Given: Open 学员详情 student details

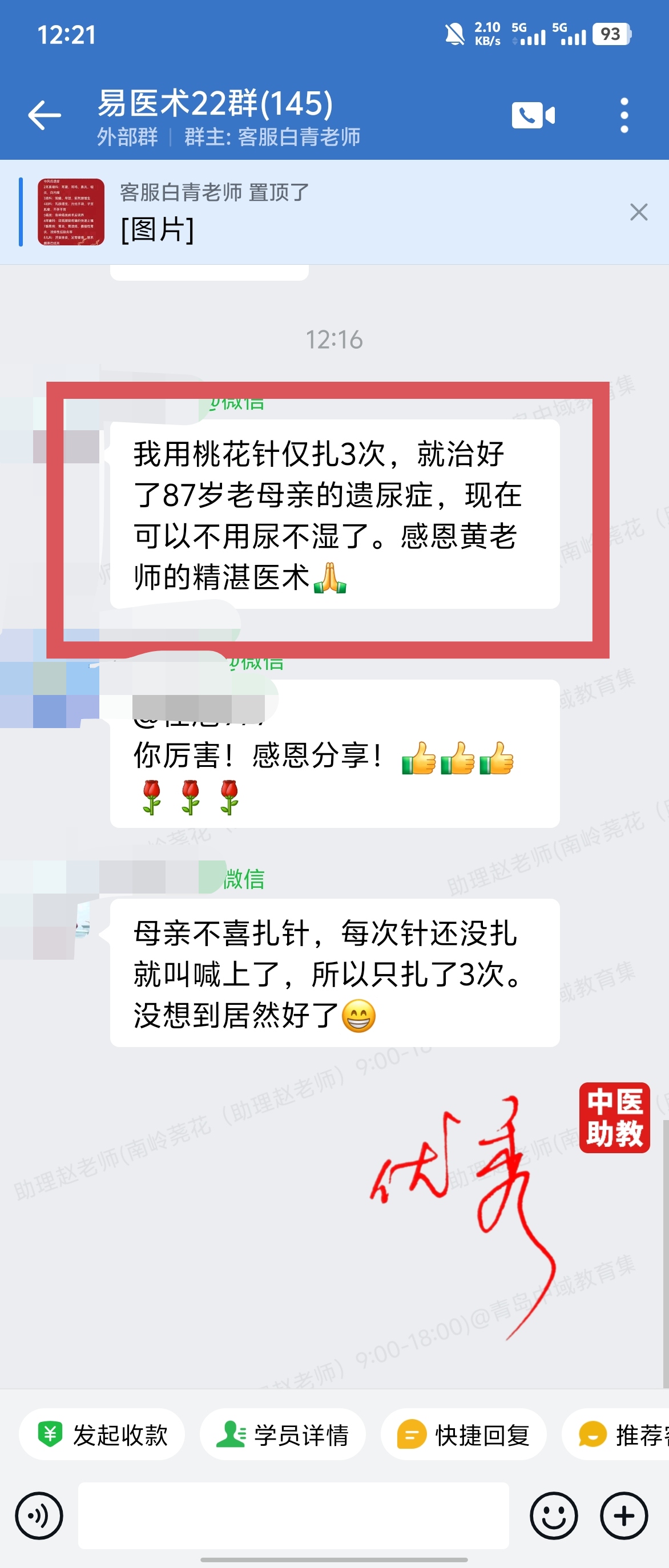Looking at the screenshot, I should 283,1434.
